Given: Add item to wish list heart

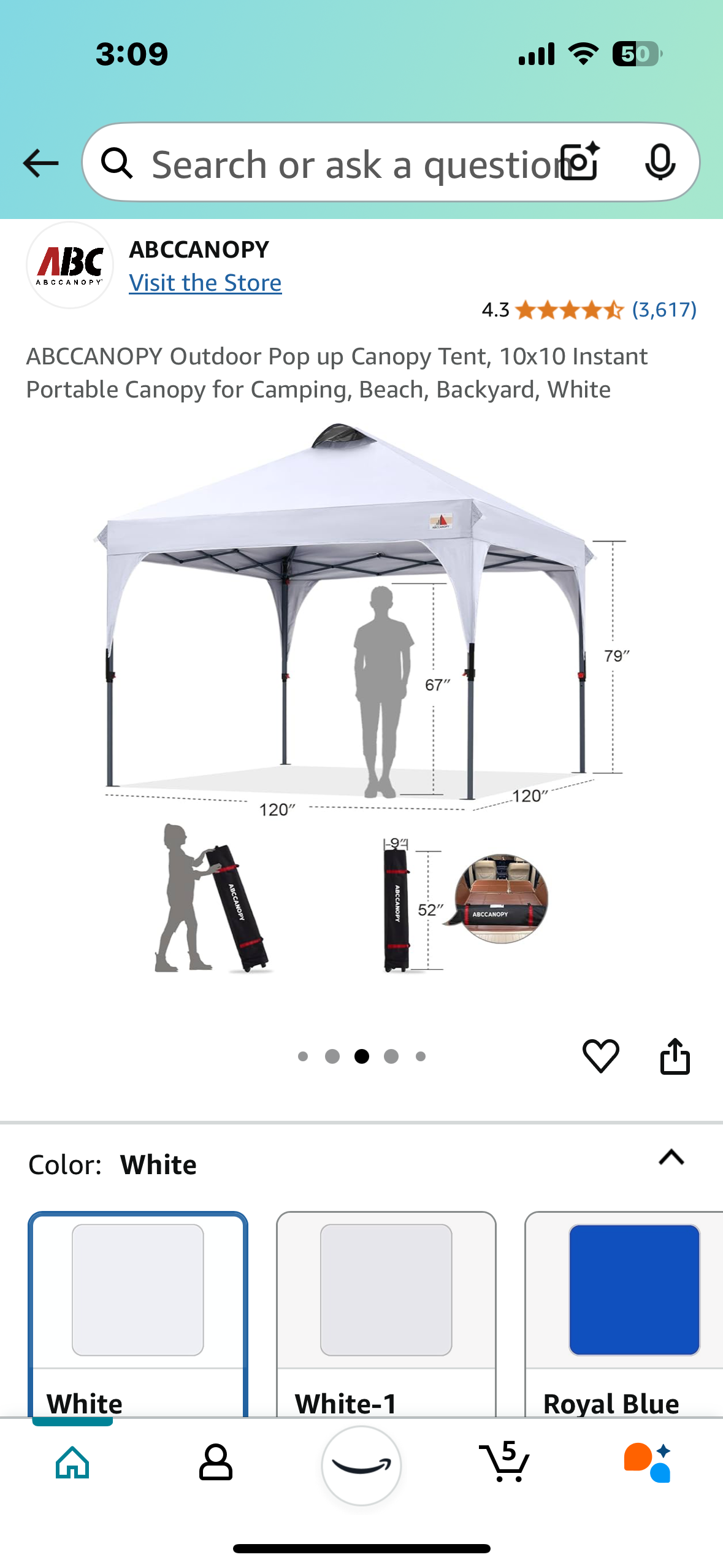Looking at the screenshot, I should point(600,1056).
